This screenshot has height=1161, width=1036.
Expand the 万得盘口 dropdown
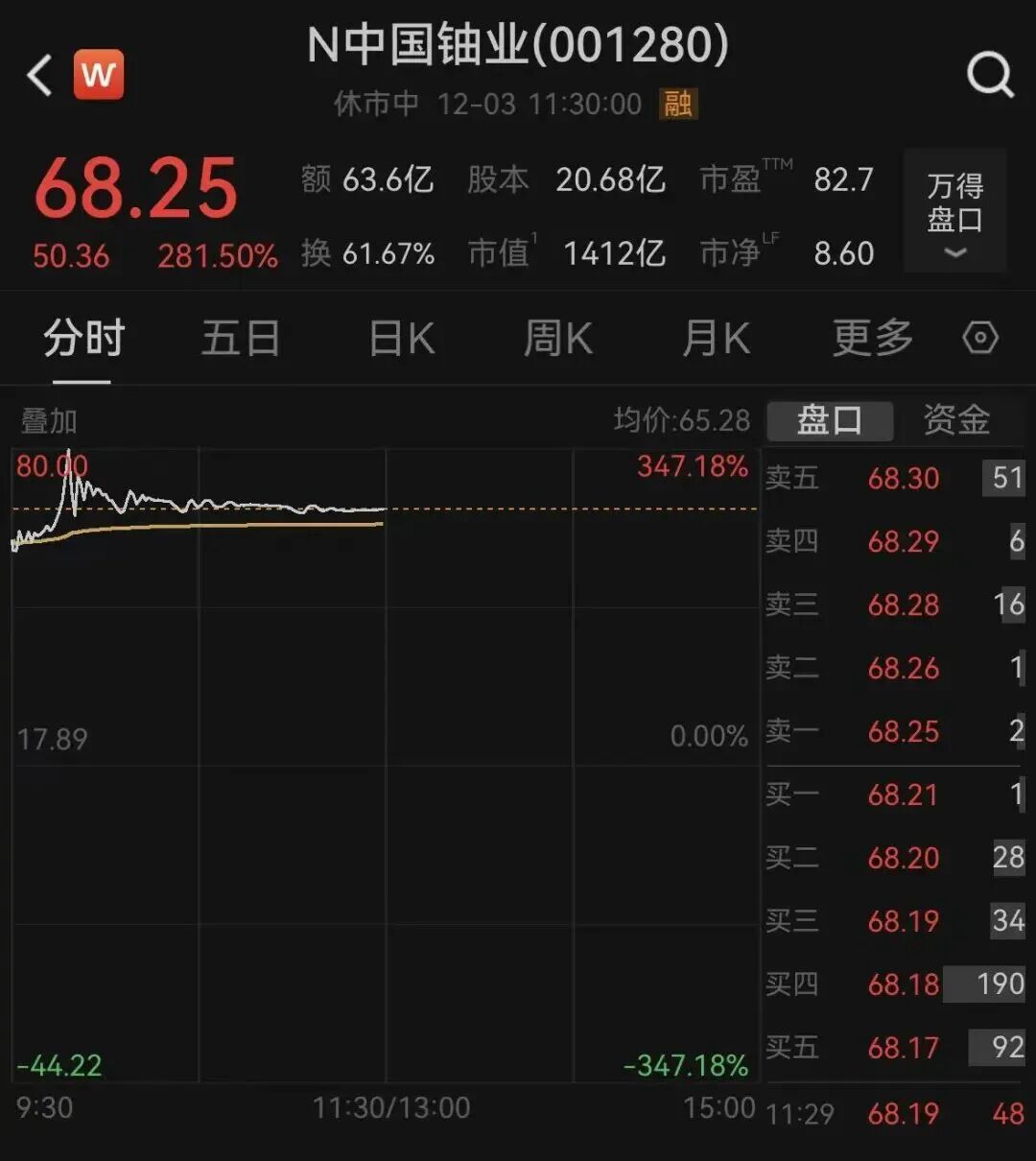tap(954, 211)
